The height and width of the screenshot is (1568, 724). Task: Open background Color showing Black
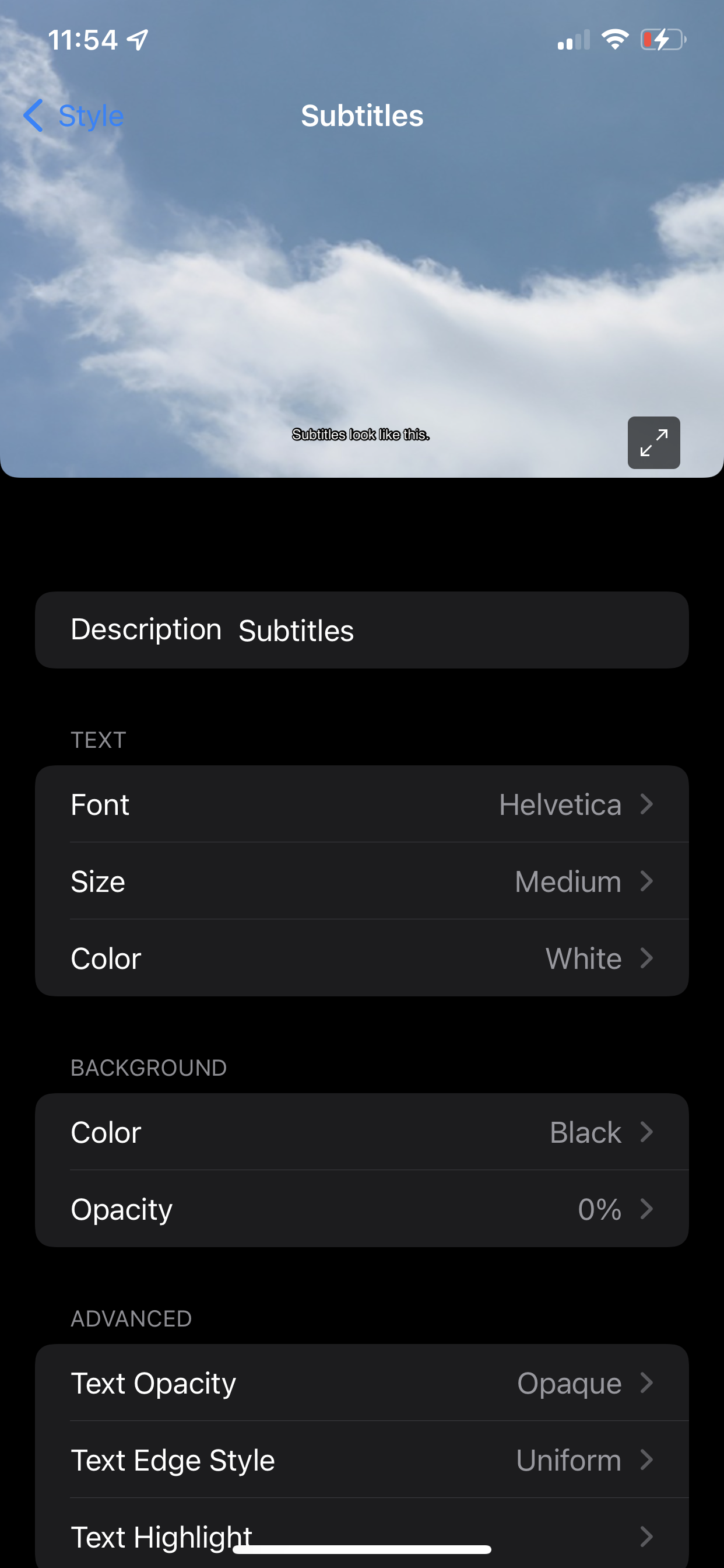[361, 1132]
